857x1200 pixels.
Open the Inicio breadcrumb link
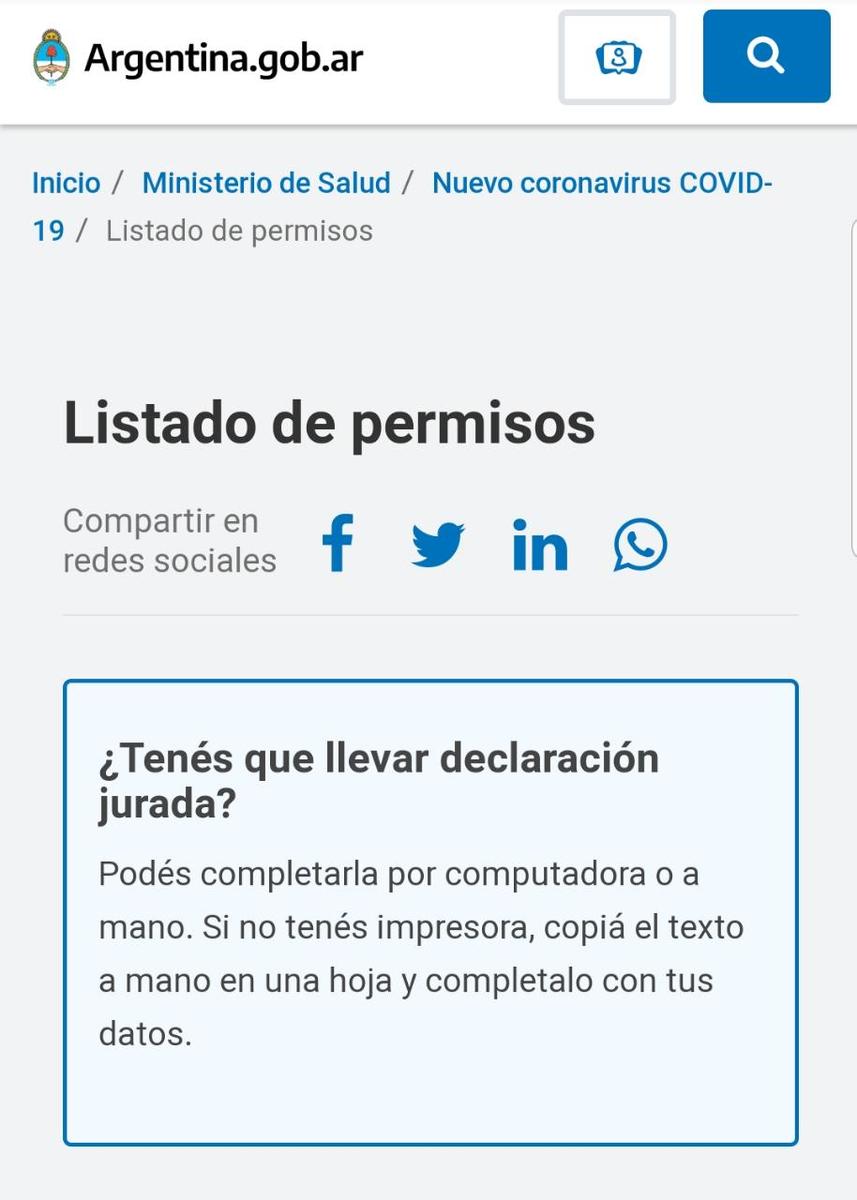click(x=66, y=183)
